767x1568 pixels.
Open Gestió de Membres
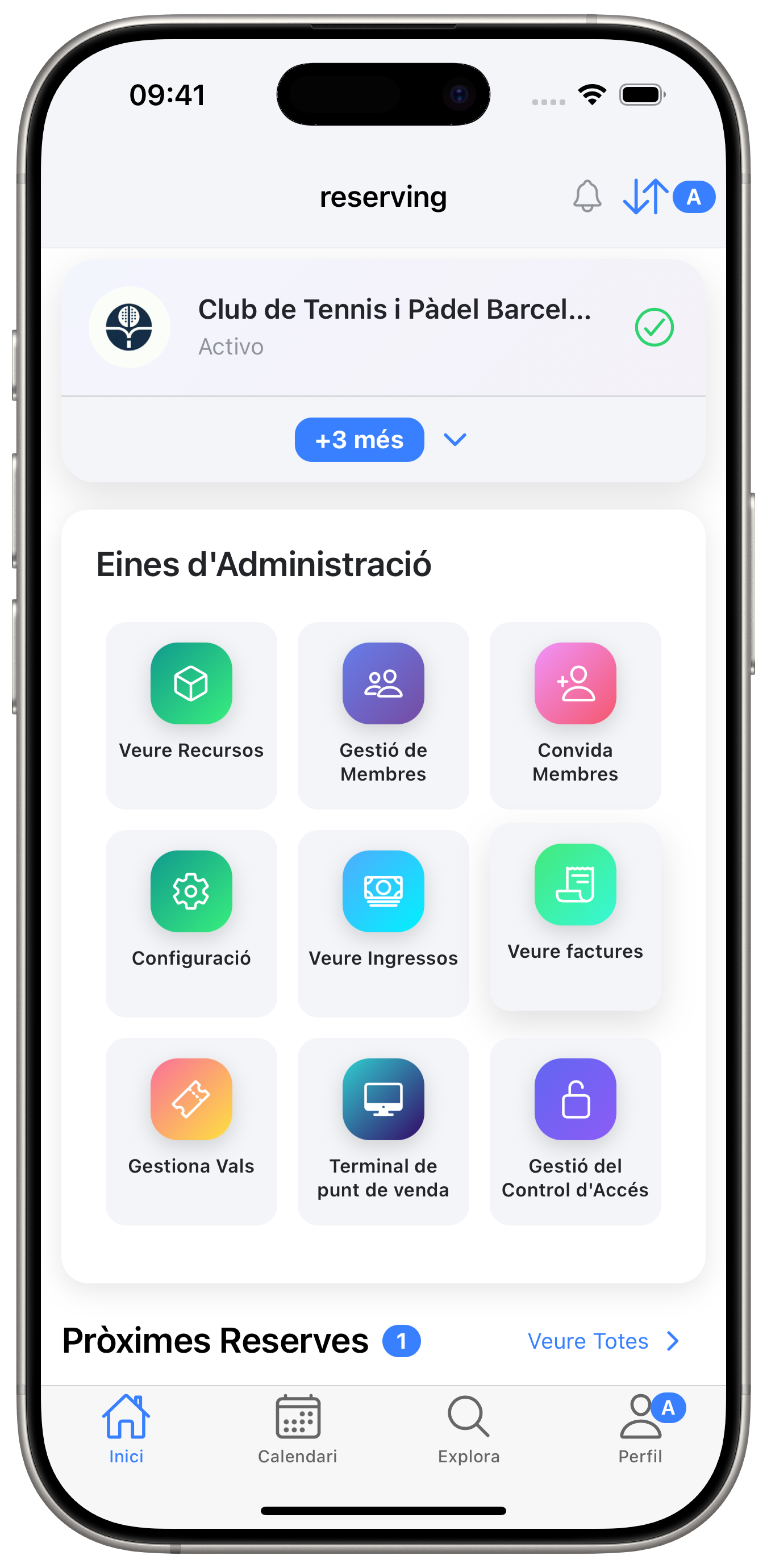(383, 715)
